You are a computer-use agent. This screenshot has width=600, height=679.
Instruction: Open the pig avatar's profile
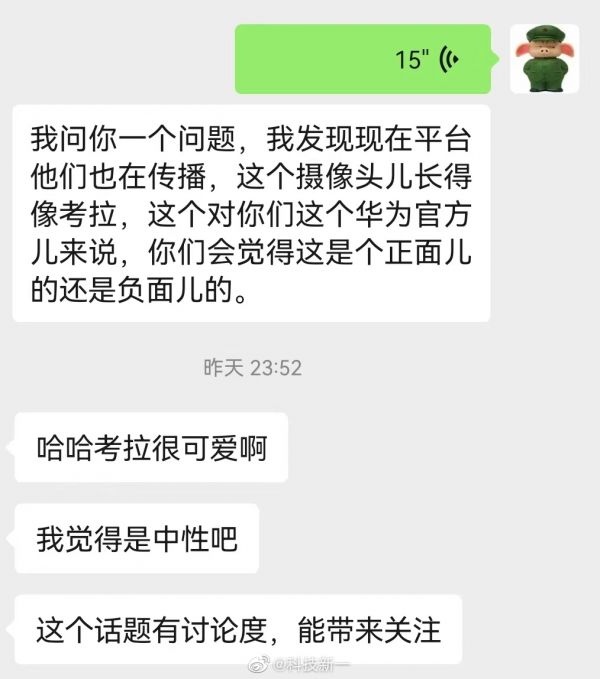pos(544,59)
